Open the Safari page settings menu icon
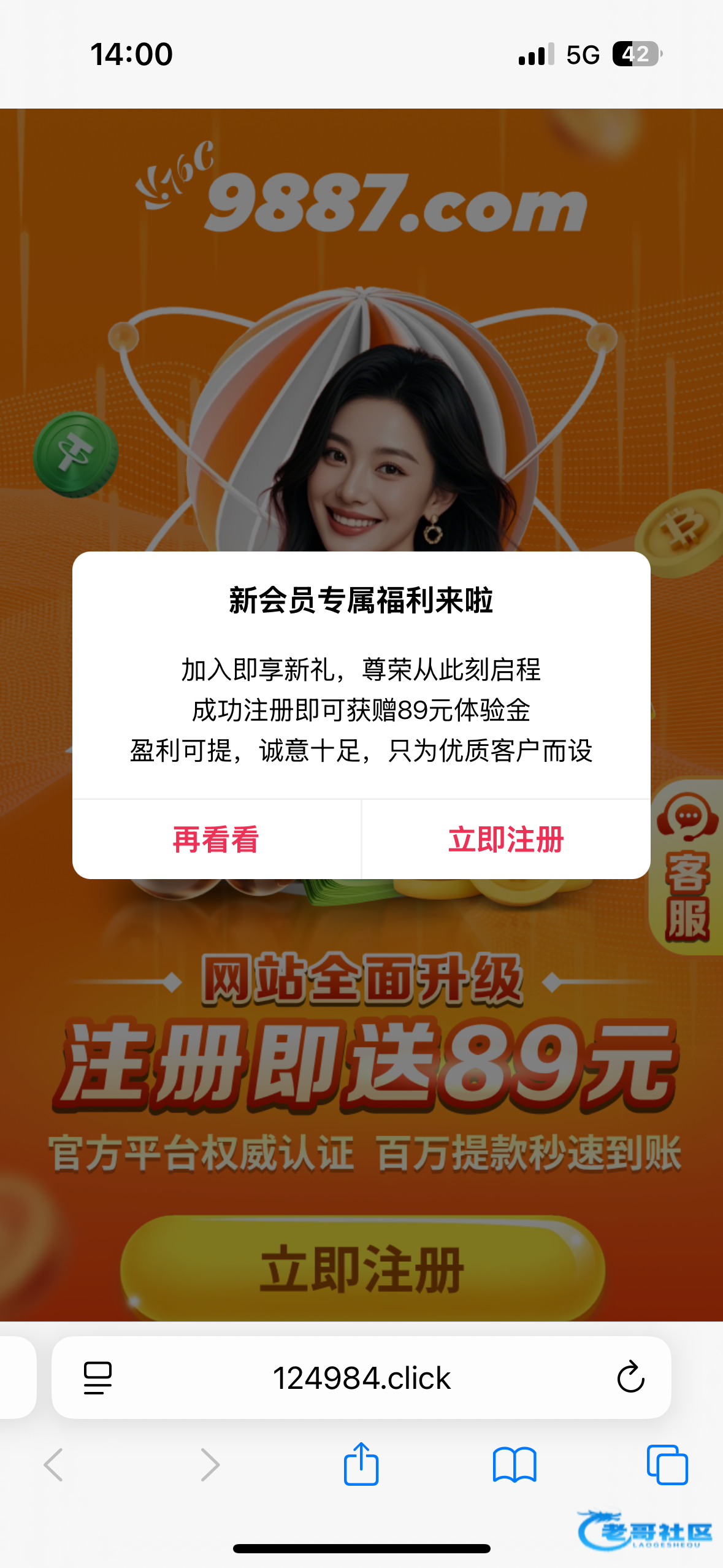723x1568 pixels. point(98,1378)
